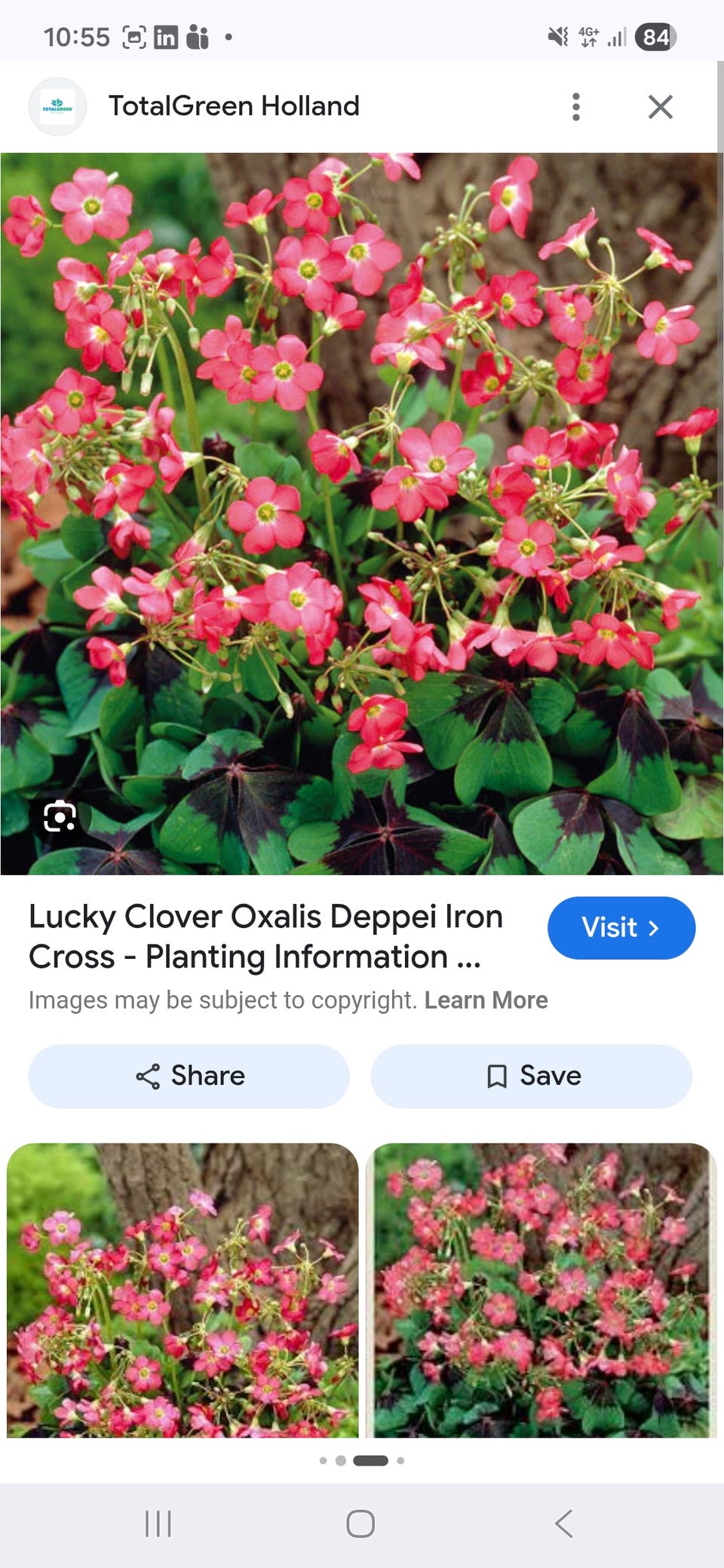Save the image to collections

click(532, 1076)
